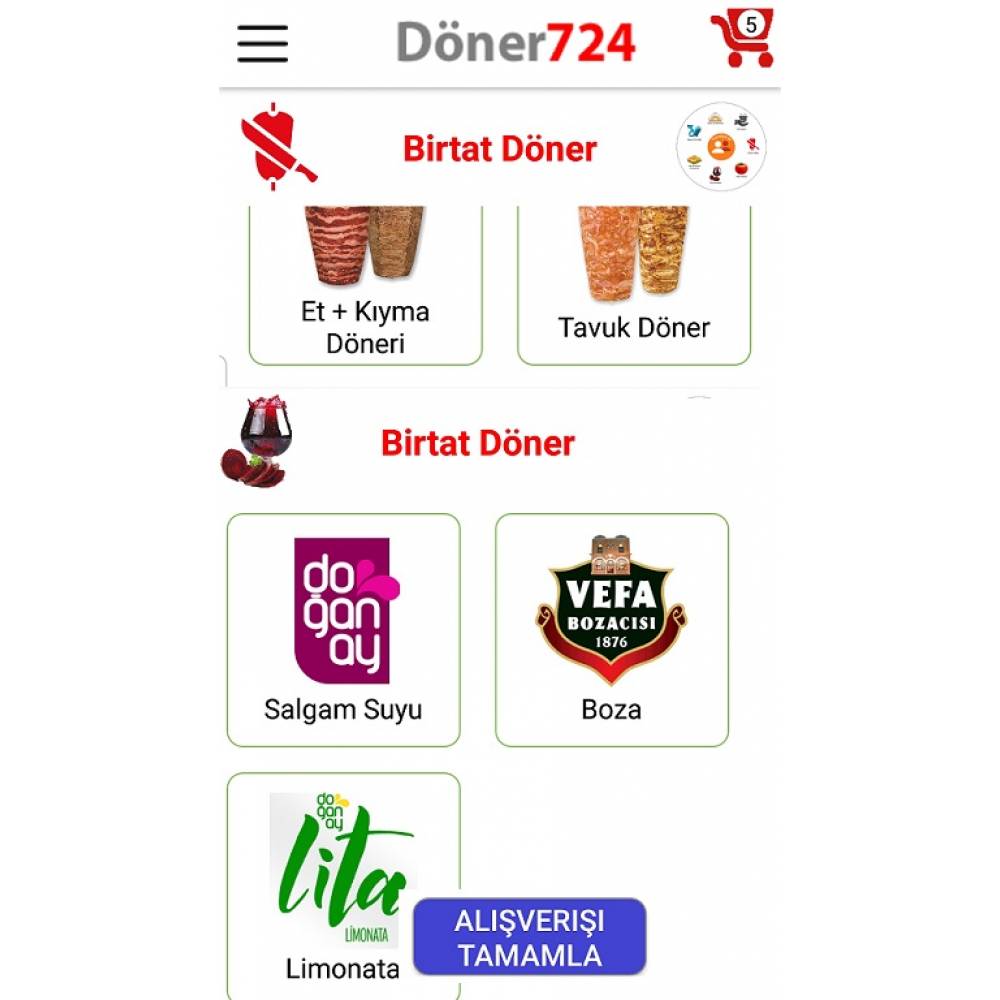The height and width of the screenshot is (1000, 1000).
Task: Open the shopping cart
Action: 742,40
